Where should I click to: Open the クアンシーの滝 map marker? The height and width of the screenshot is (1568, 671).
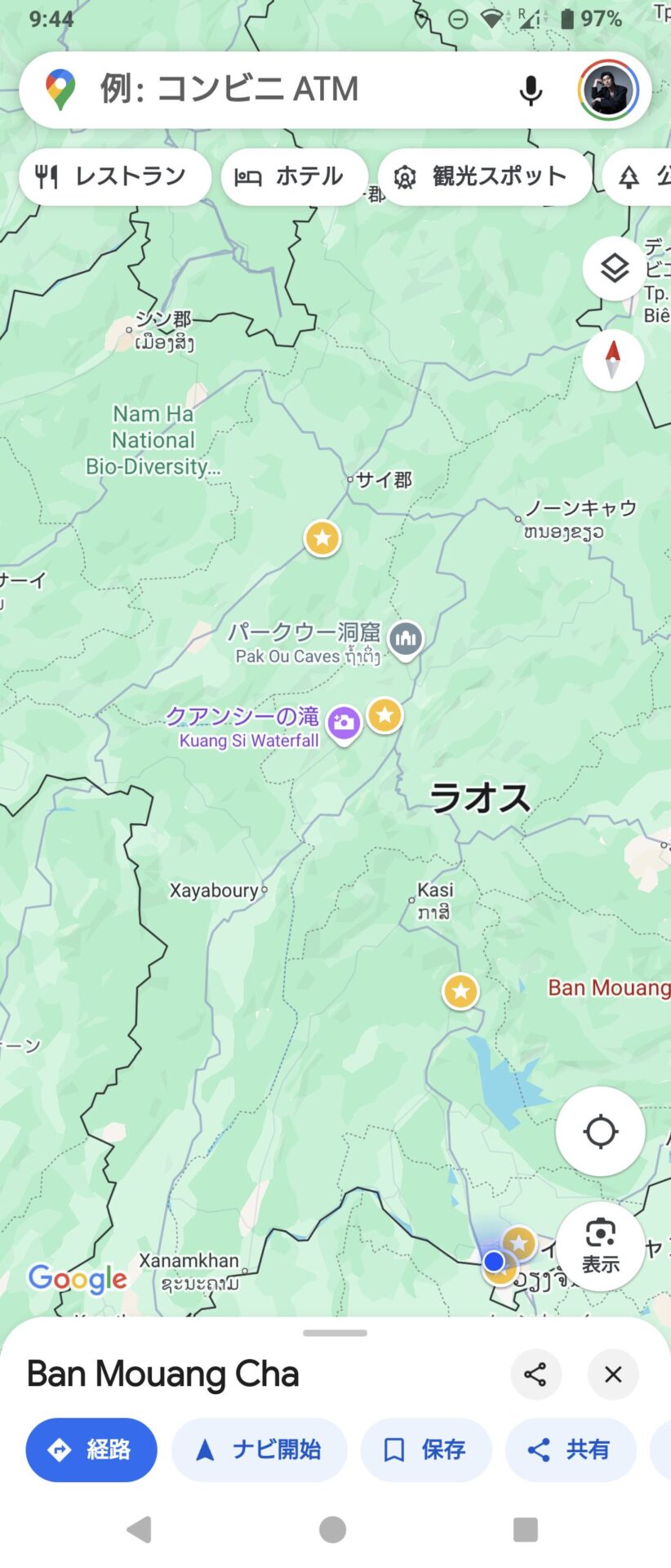pyautogui.click(x=344, y=724)
